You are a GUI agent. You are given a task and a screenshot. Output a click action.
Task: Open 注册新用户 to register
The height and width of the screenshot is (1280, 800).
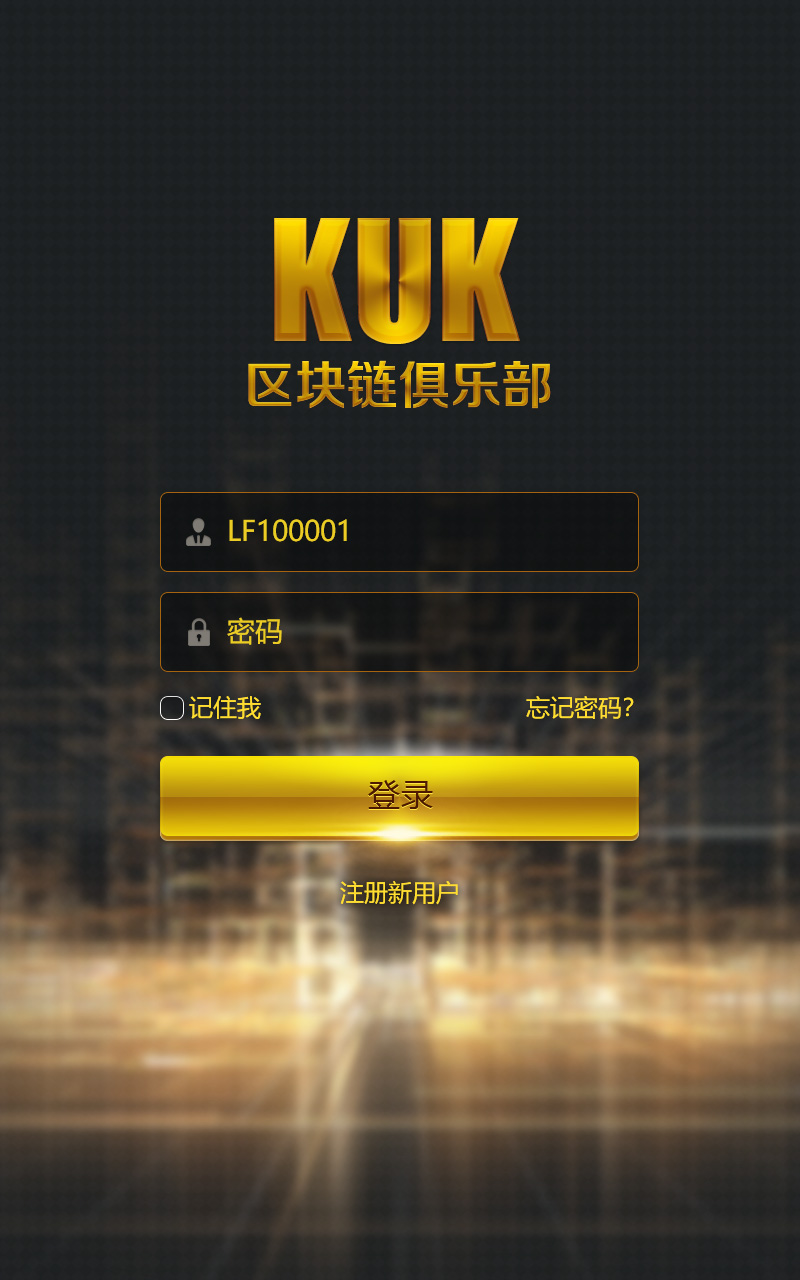coord(399,893)
